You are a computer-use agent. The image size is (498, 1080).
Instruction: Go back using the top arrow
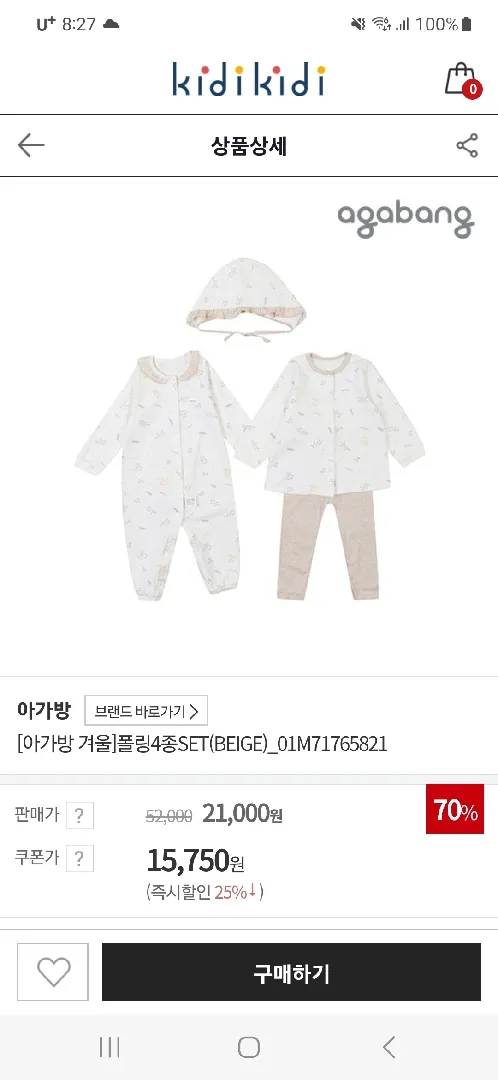pos(31,145)
